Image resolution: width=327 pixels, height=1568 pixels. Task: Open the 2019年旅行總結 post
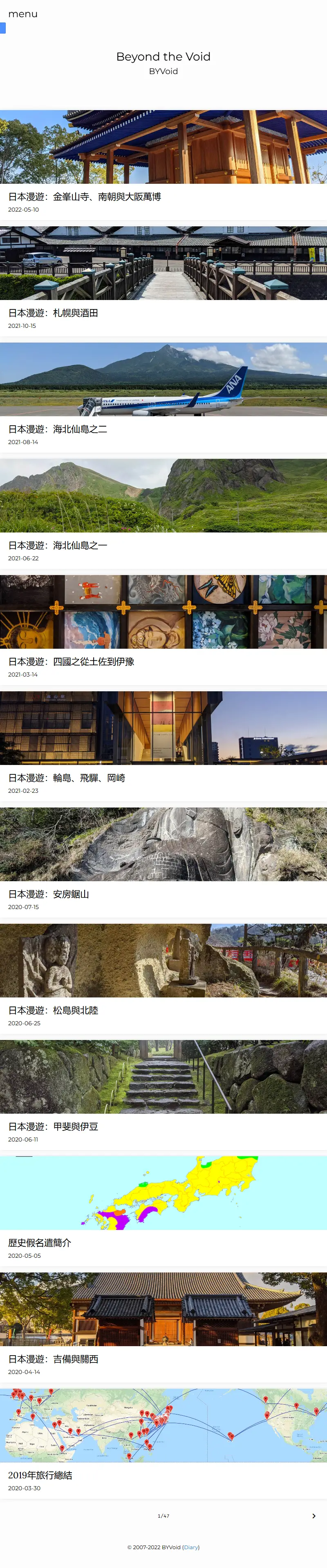(x=40, y=1475)
